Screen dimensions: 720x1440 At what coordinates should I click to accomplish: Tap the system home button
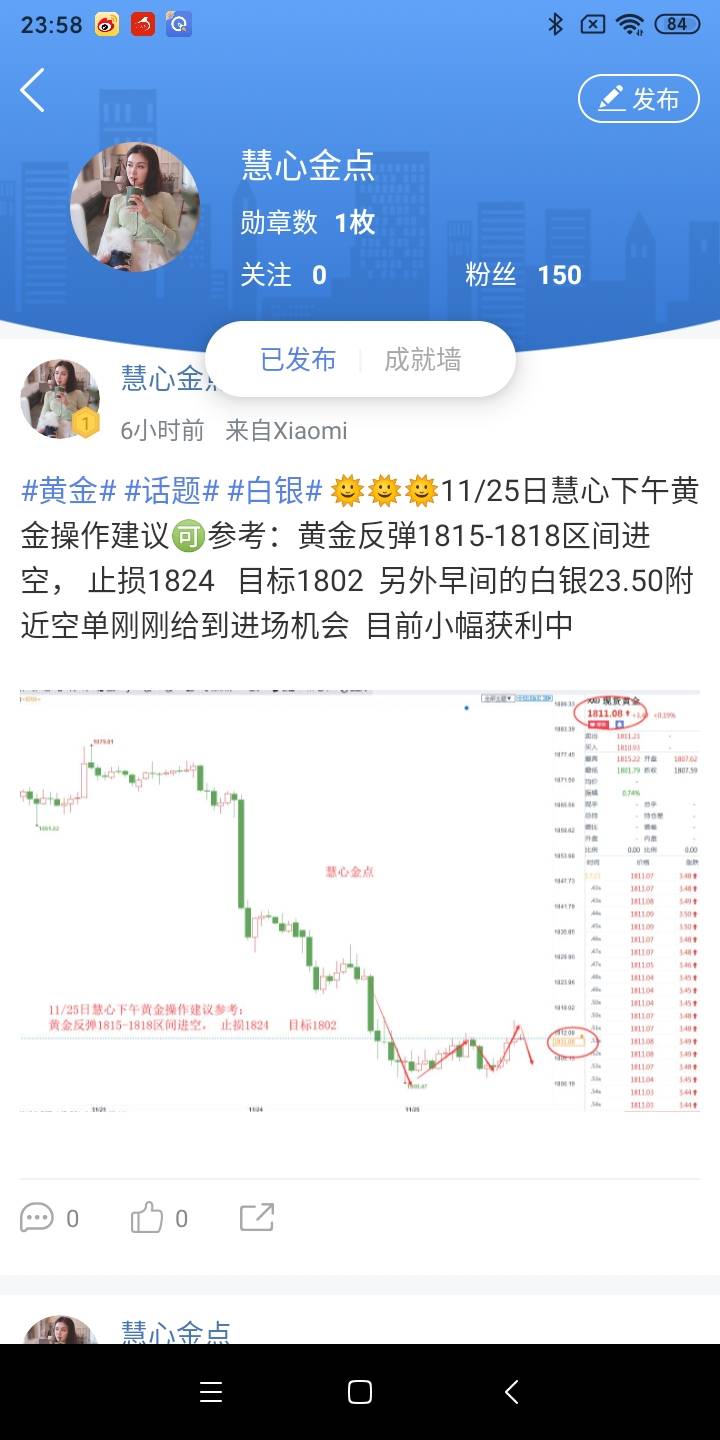(x=360, y=1392)
